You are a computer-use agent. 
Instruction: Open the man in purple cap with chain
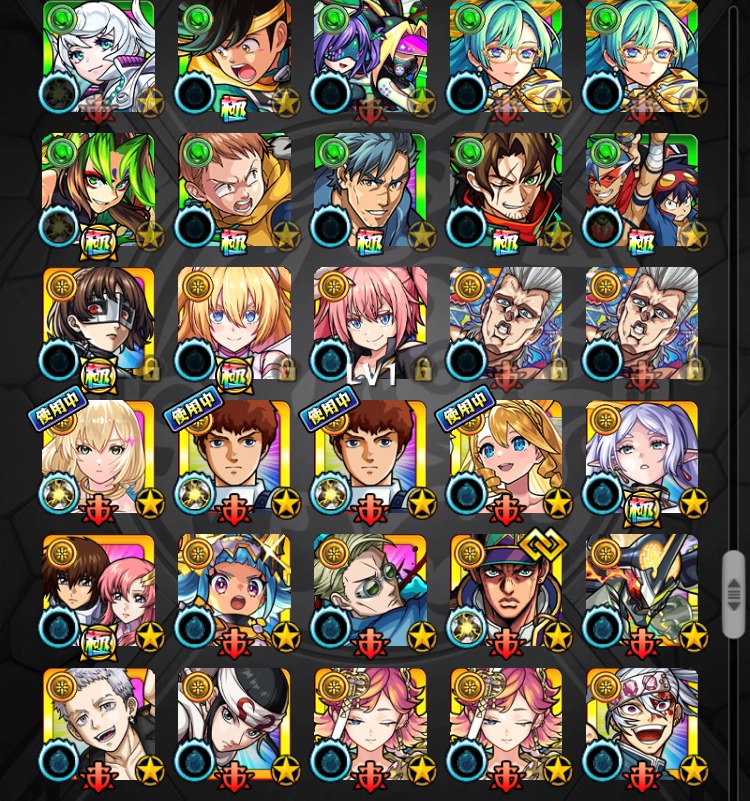click(506, 590)
